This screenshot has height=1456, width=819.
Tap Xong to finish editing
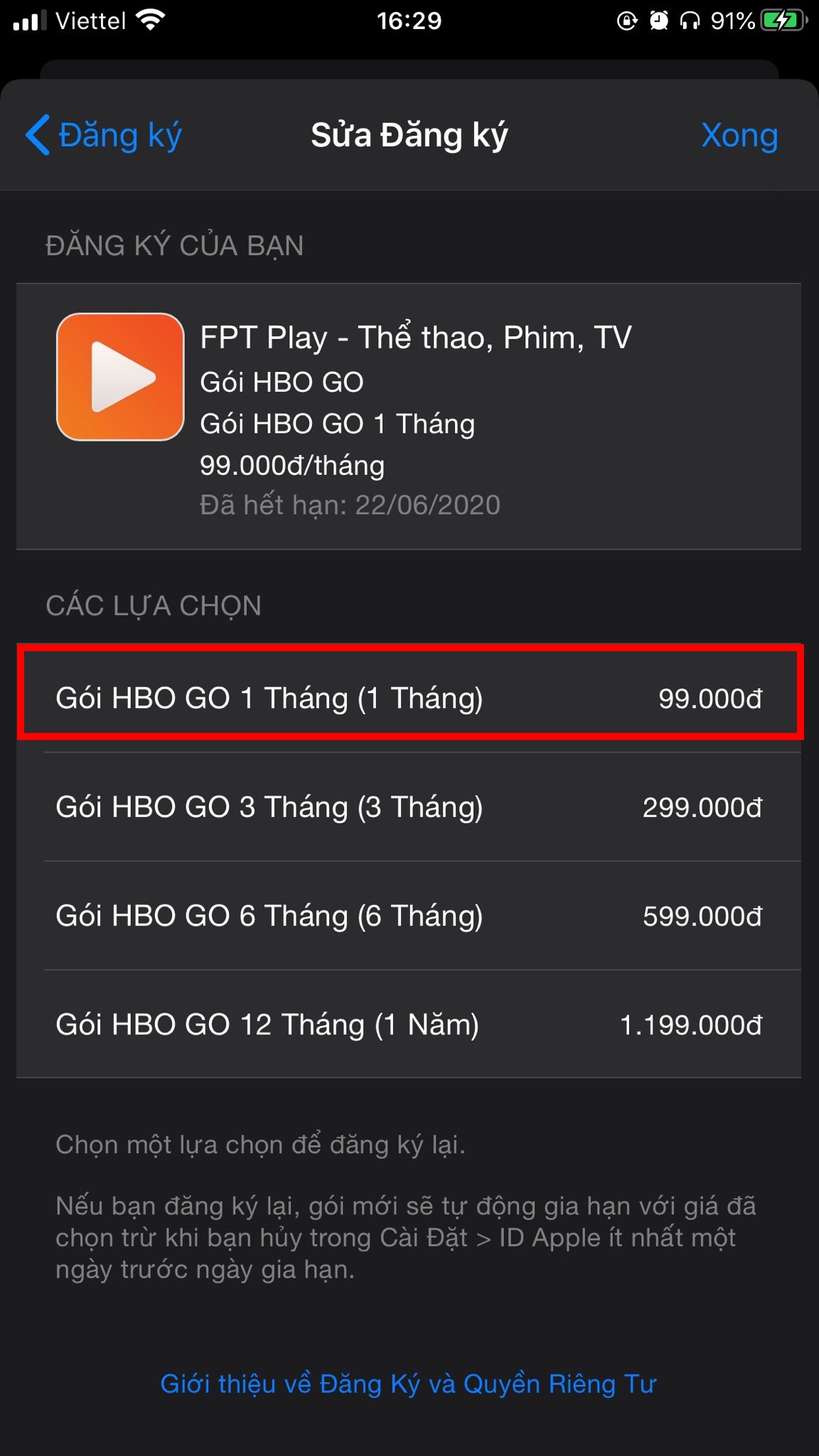pyautogui.click(x=739, y=135)
